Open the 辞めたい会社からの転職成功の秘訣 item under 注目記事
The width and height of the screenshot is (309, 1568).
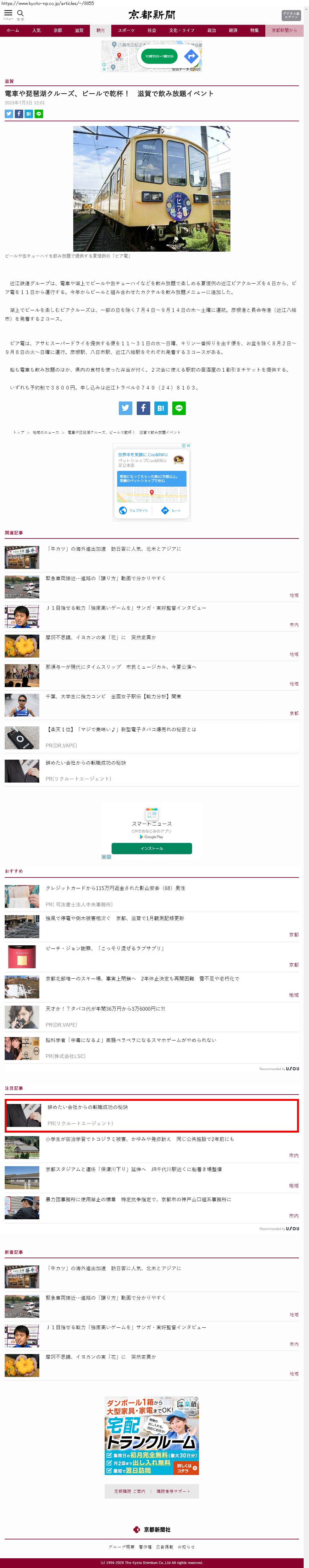pyautogui.click(x=88, y=1107)
